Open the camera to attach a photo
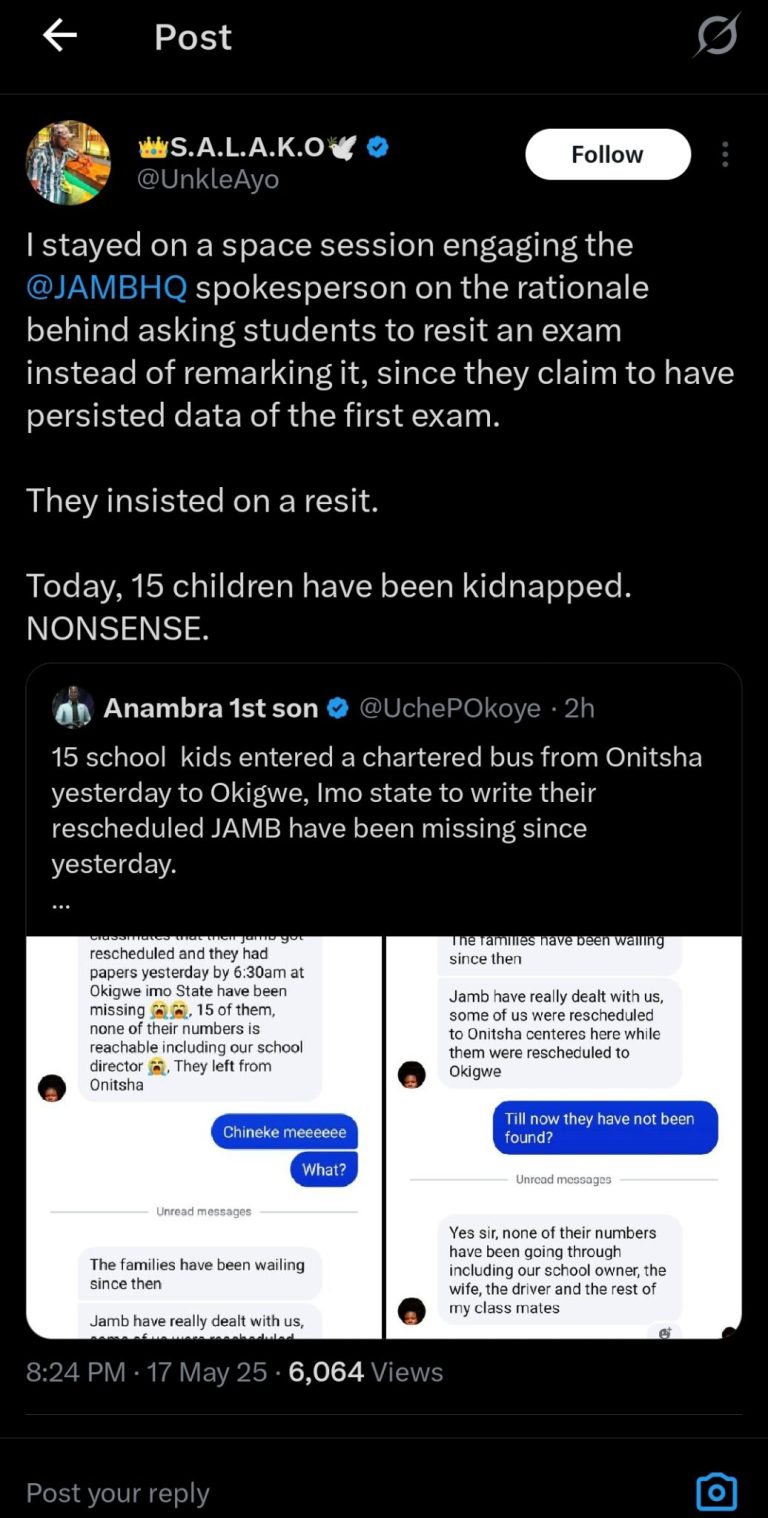 point(716,1492)
